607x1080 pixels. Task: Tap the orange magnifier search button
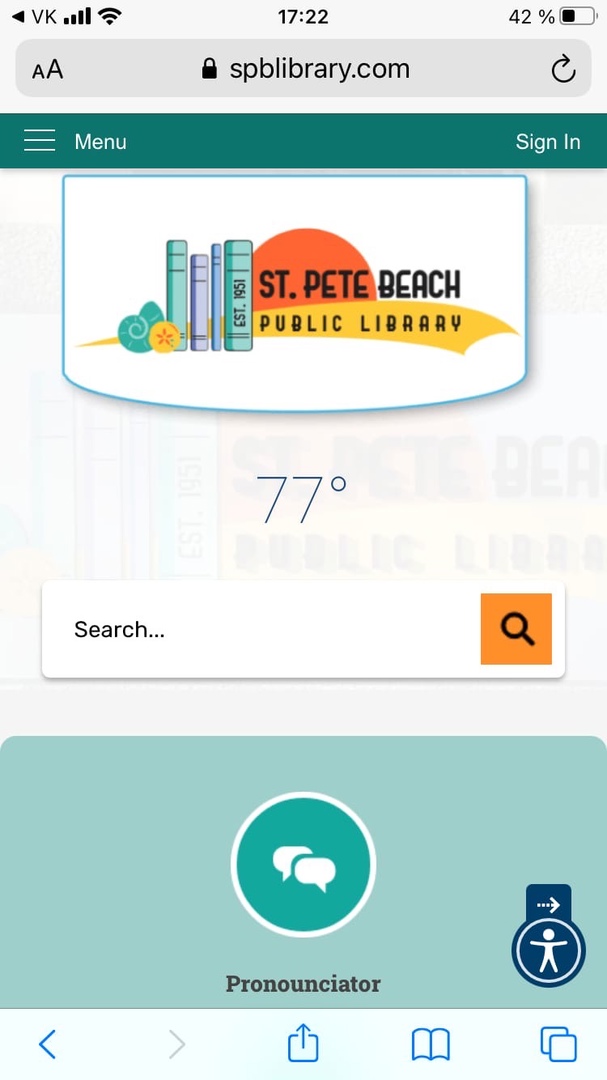point(516,629)
